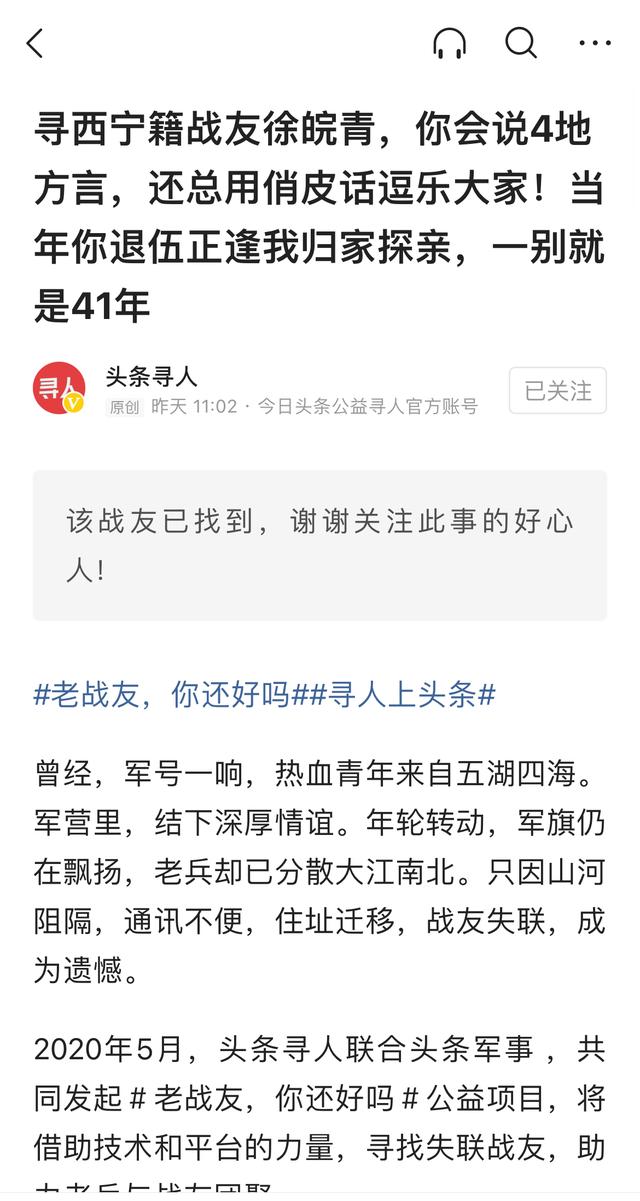Viewport: 640px width, 1201px height.
Task: Open the #寻人上头条# hashtag
Action: [x=403, y=695]
